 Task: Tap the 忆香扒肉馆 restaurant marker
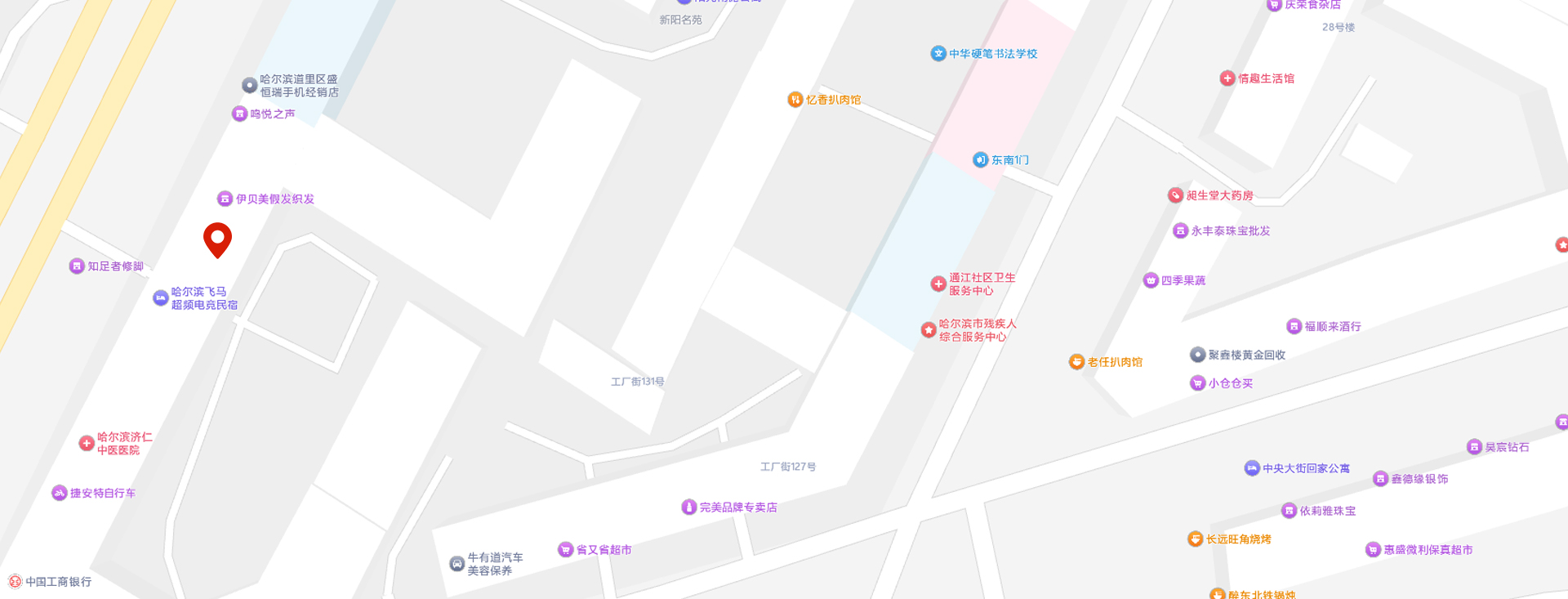click(x=795, y=100)
